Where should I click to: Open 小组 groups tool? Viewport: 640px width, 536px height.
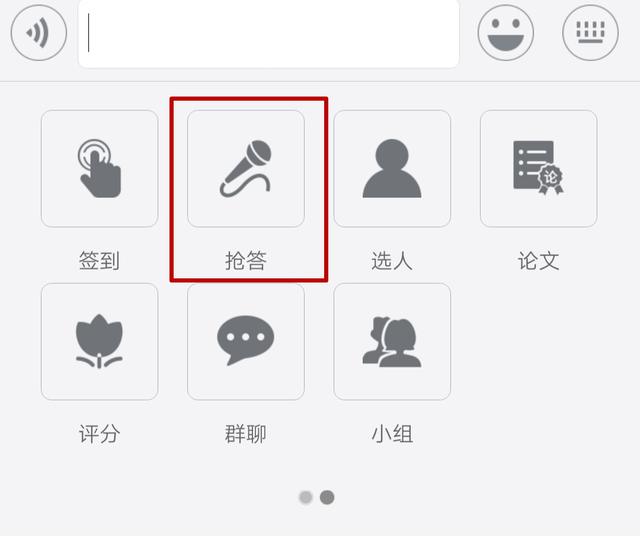pos(392,341)
